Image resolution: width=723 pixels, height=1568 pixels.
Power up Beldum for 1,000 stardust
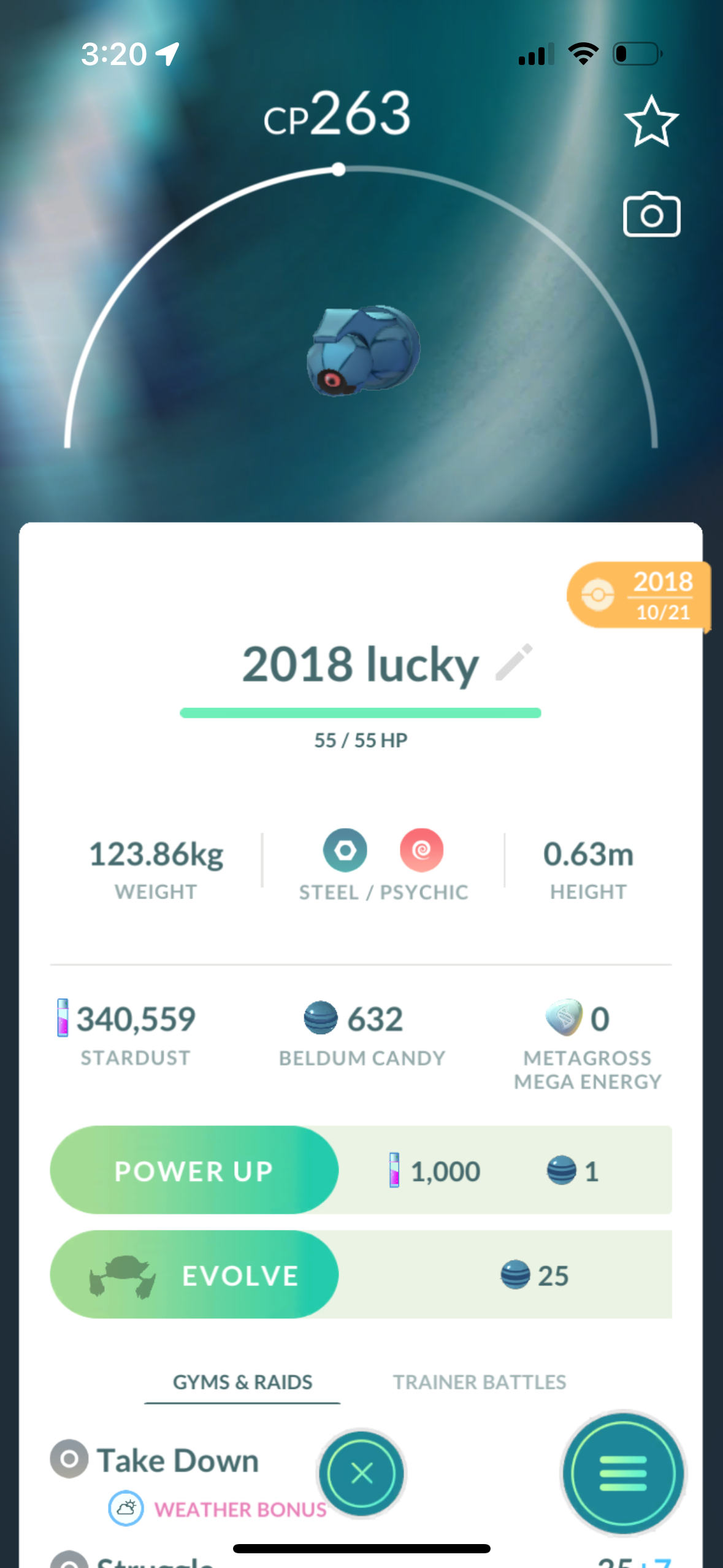pos(194,1170)
